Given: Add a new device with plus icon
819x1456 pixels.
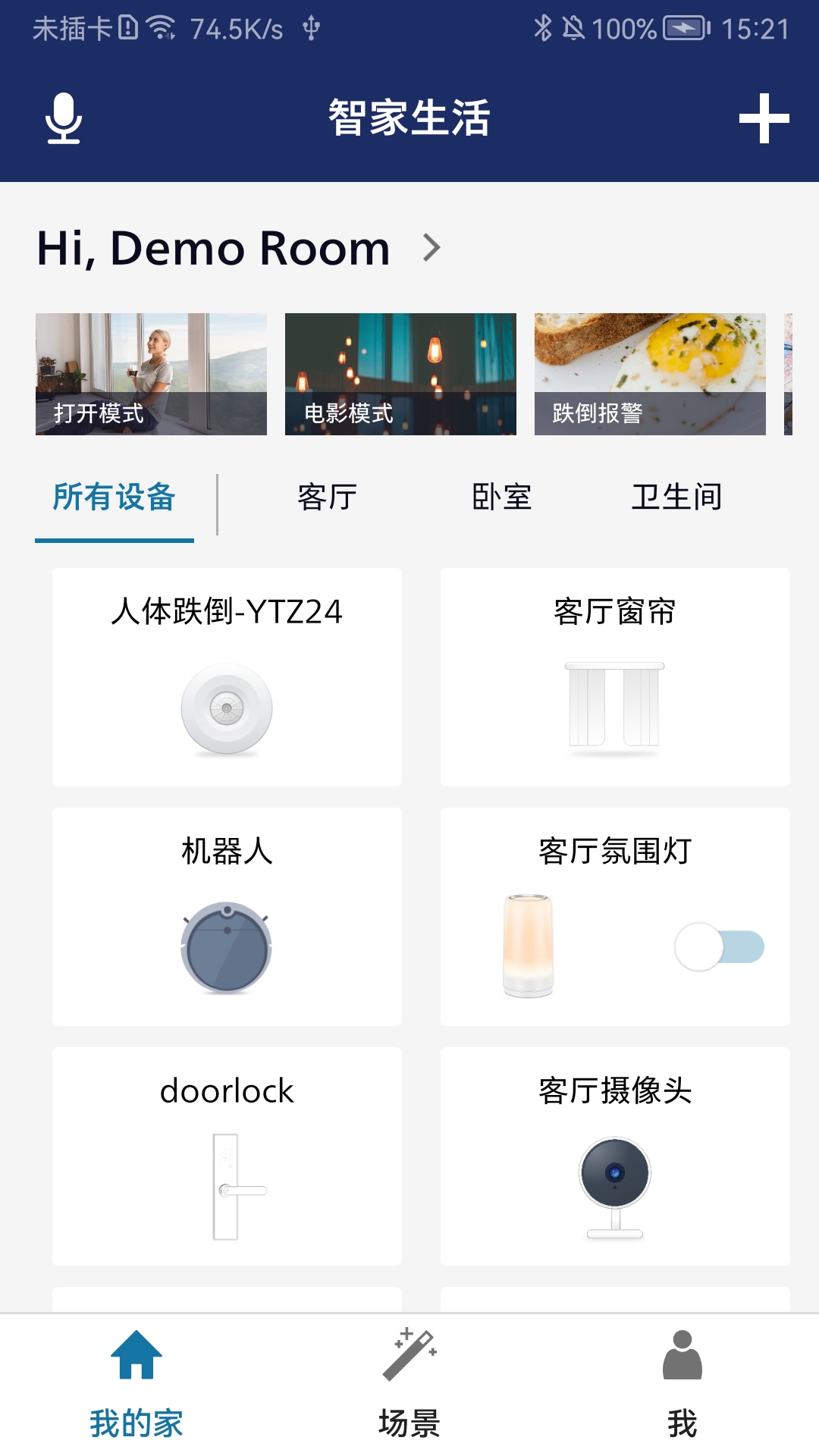Looking at the screenshot, I should point(764,118).
